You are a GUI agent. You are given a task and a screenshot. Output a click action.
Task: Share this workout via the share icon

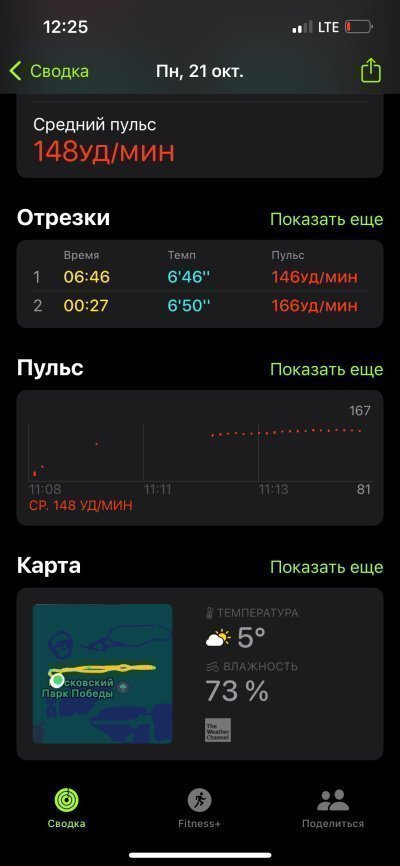click(371, 71)
